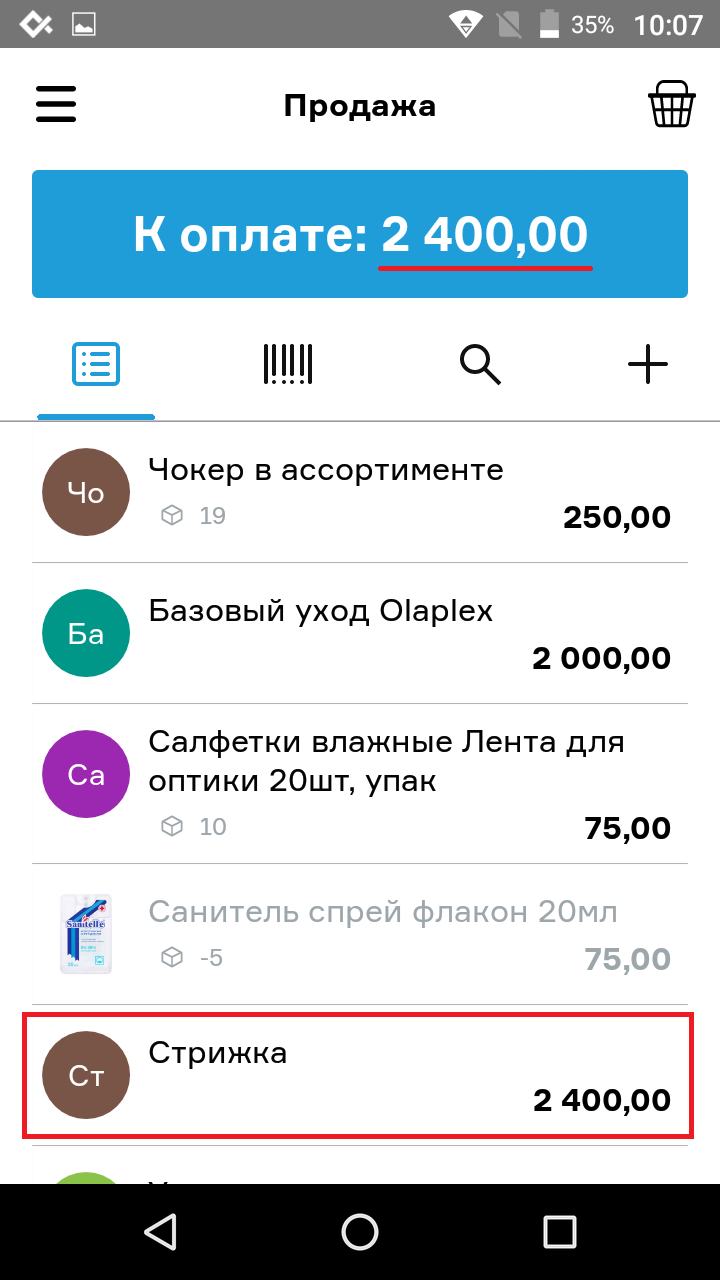This screenshot has height=1280, width=720.
Task: Tap the Са avatar for Салфетки влажные
Action: click(x=85, y=774)
